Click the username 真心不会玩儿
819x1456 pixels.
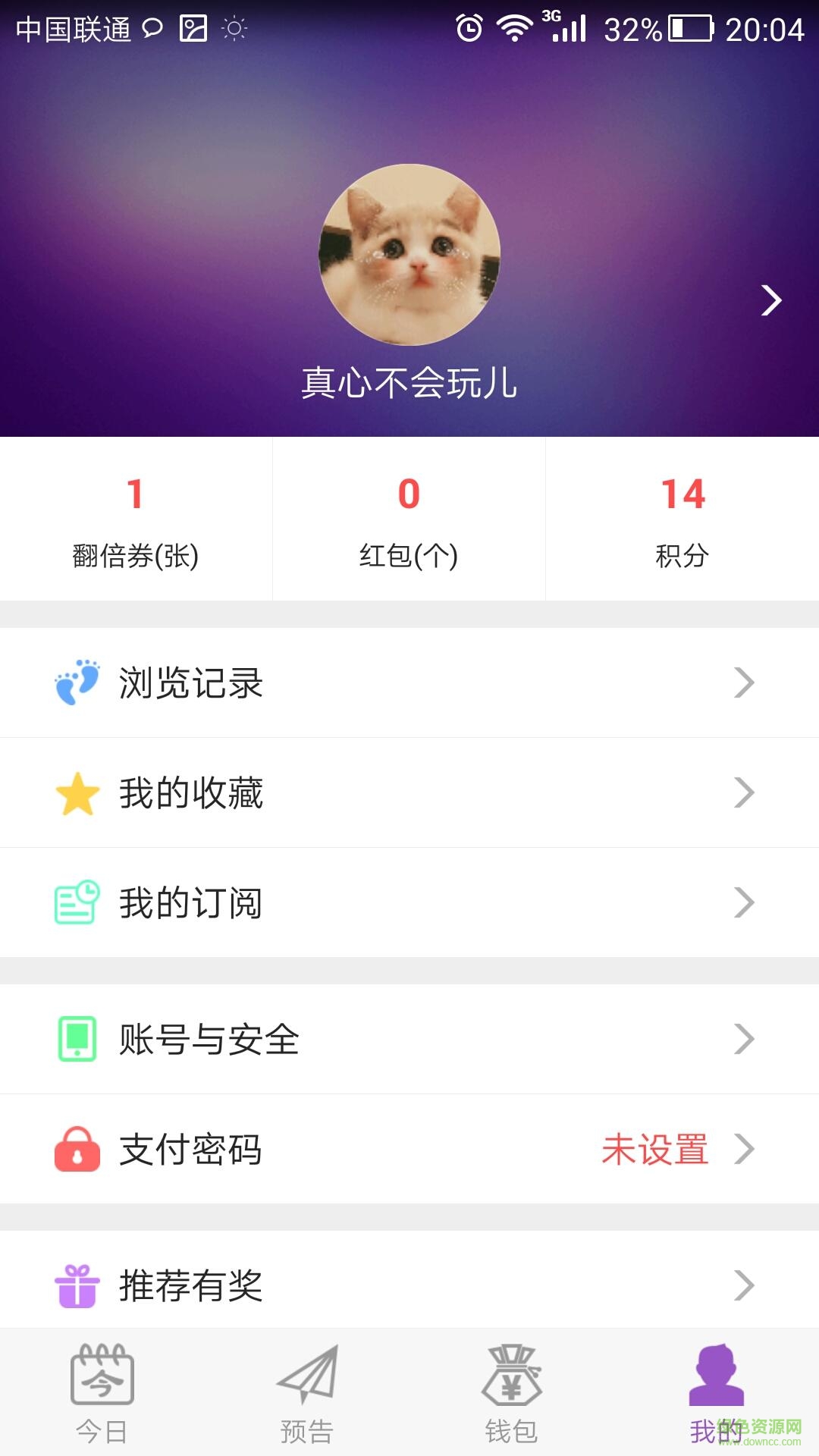coord(409,383)
